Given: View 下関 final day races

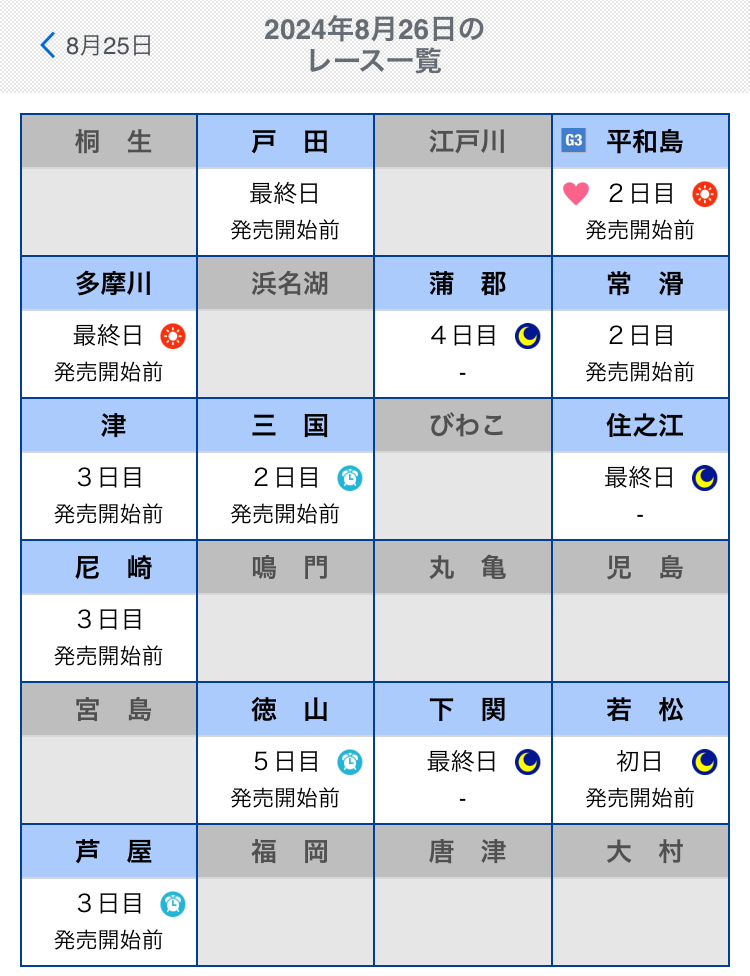Looking at the screenshot, I should [x=463, y=753].
